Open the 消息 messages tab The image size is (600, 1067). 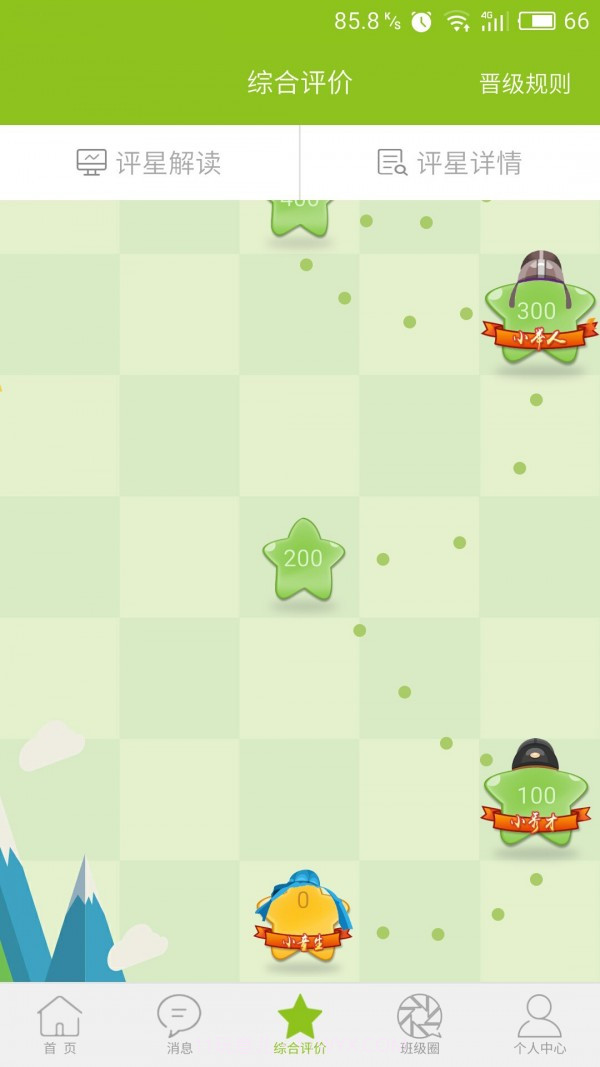pos(179,1025)
